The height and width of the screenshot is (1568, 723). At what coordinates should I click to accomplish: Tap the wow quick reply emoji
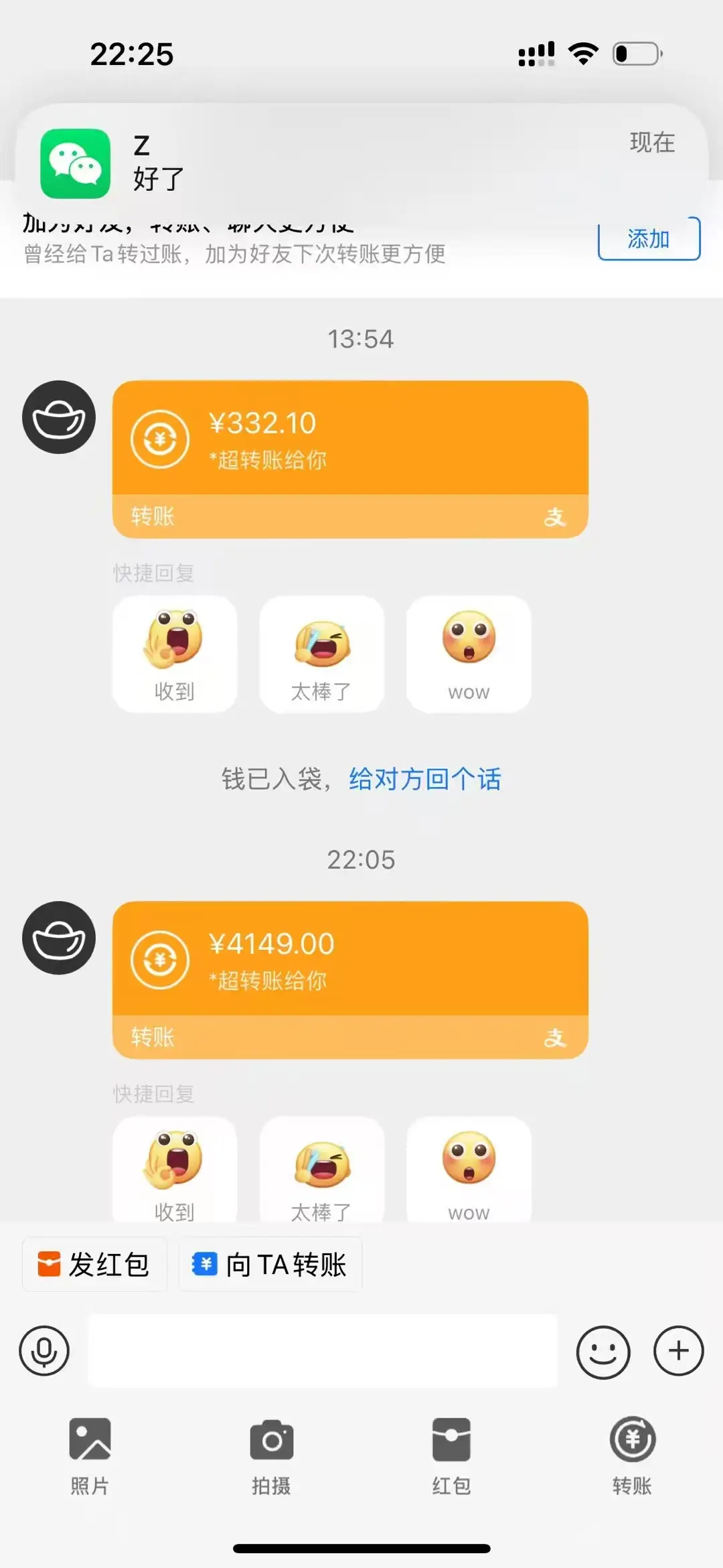pyautogui.click(x=469, y=654)
